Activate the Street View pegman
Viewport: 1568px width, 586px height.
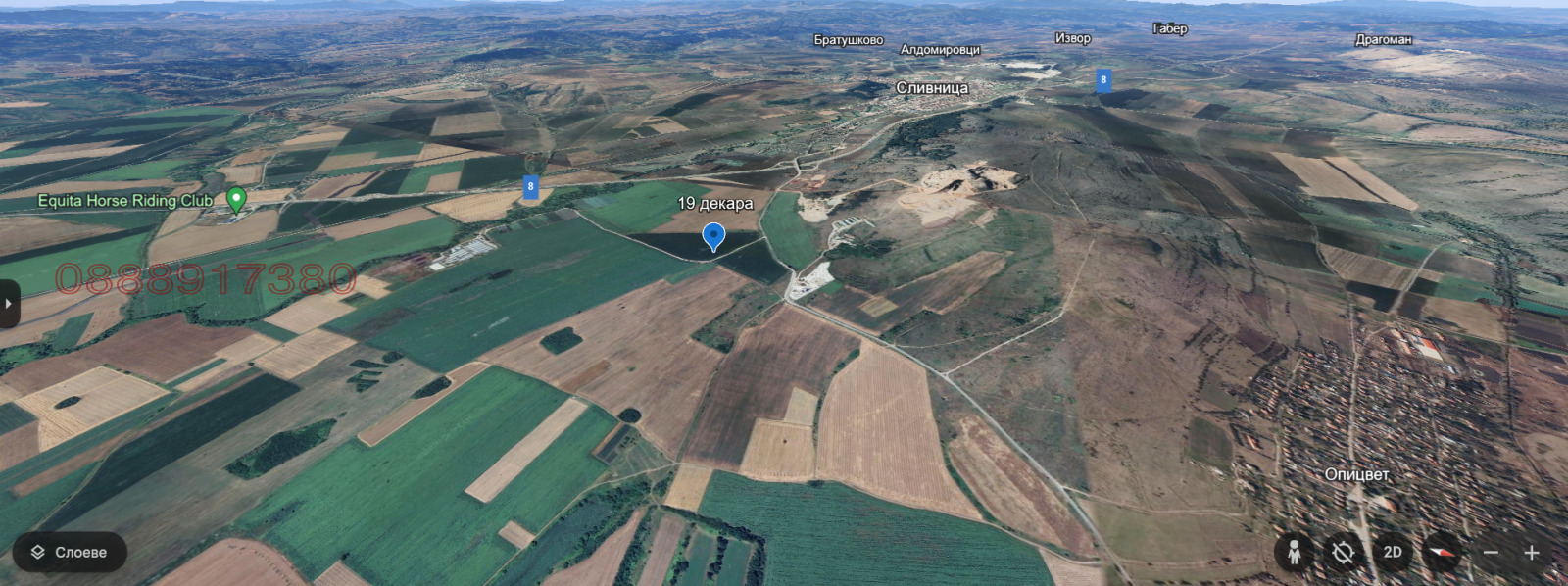click(x=1294, y=553)
